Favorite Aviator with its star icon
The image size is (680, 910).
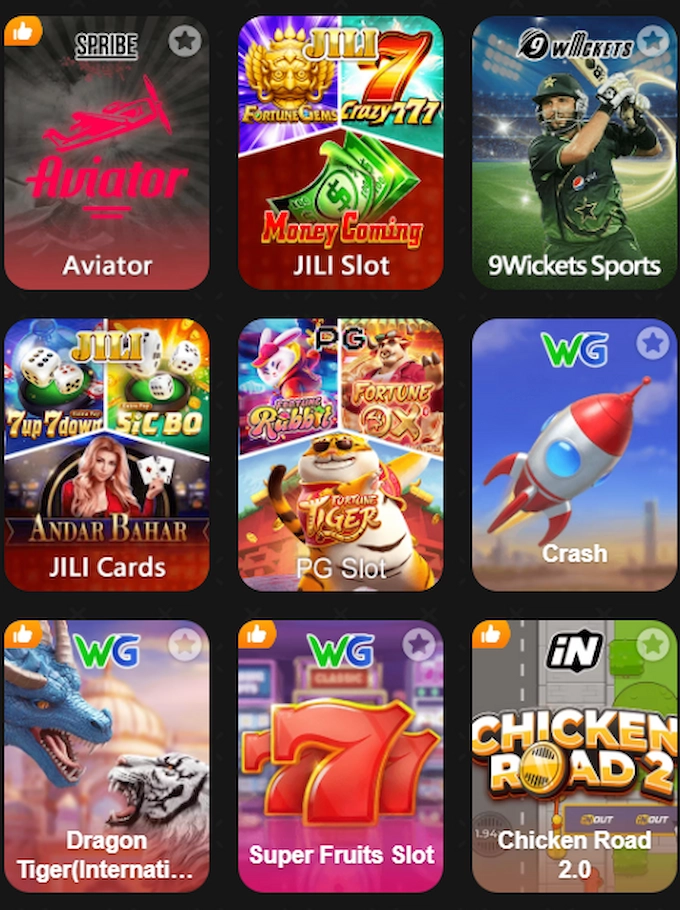[x=185, y=41]
